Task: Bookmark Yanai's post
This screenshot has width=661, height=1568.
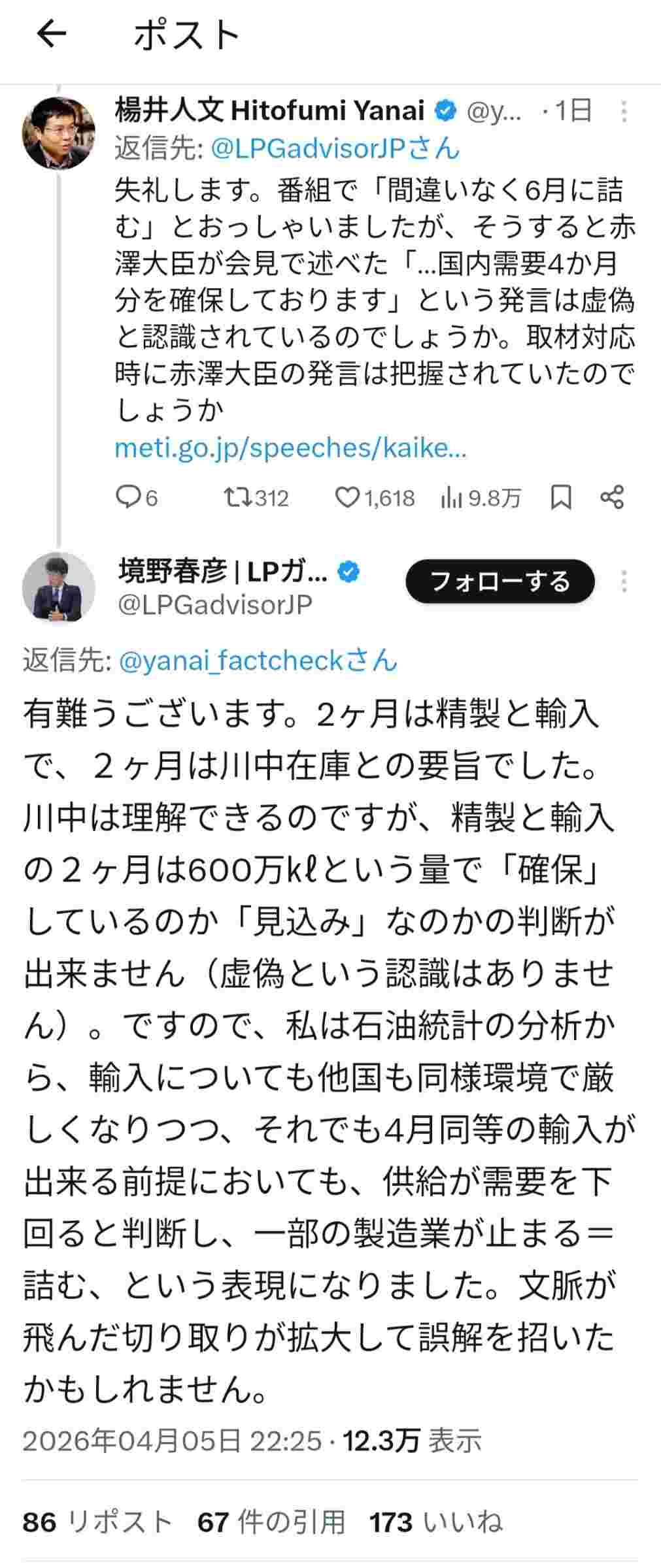Action: tap(561, 498)
